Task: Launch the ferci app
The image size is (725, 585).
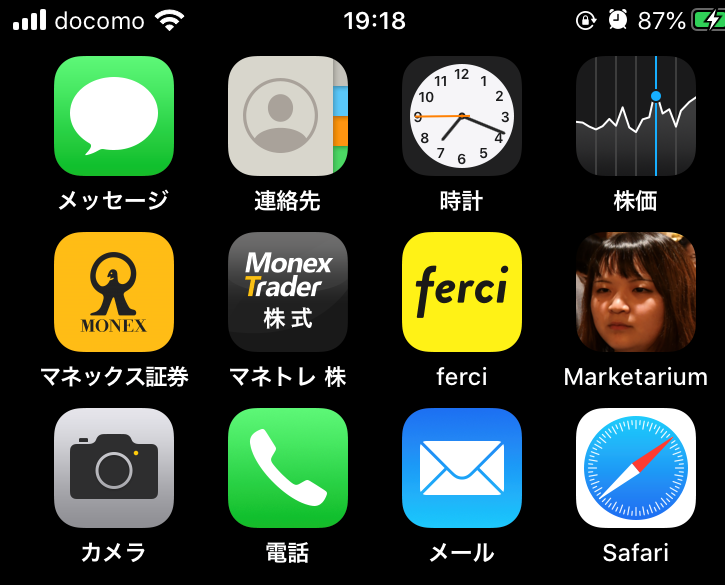Action: (462, 292)
